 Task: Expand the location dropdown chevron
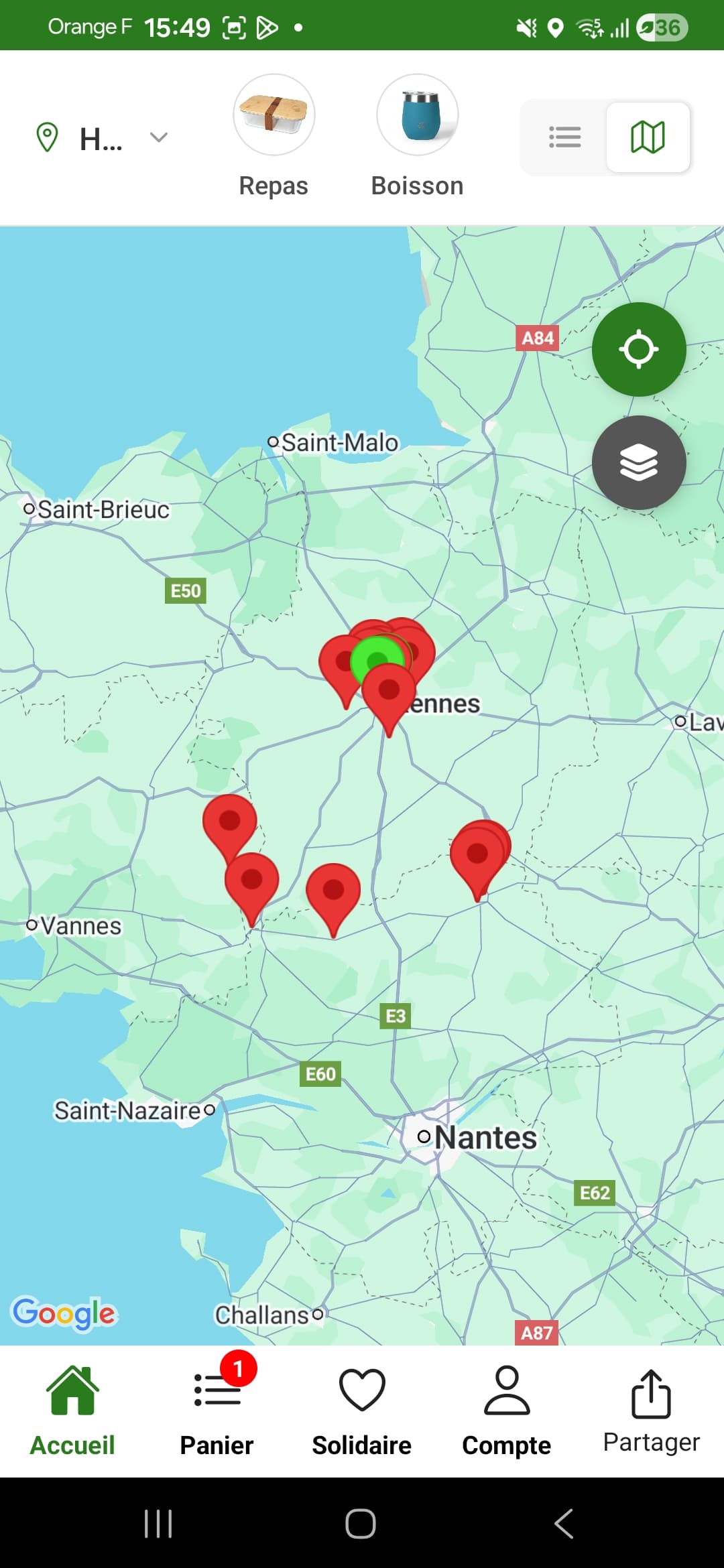coord(159,137)
